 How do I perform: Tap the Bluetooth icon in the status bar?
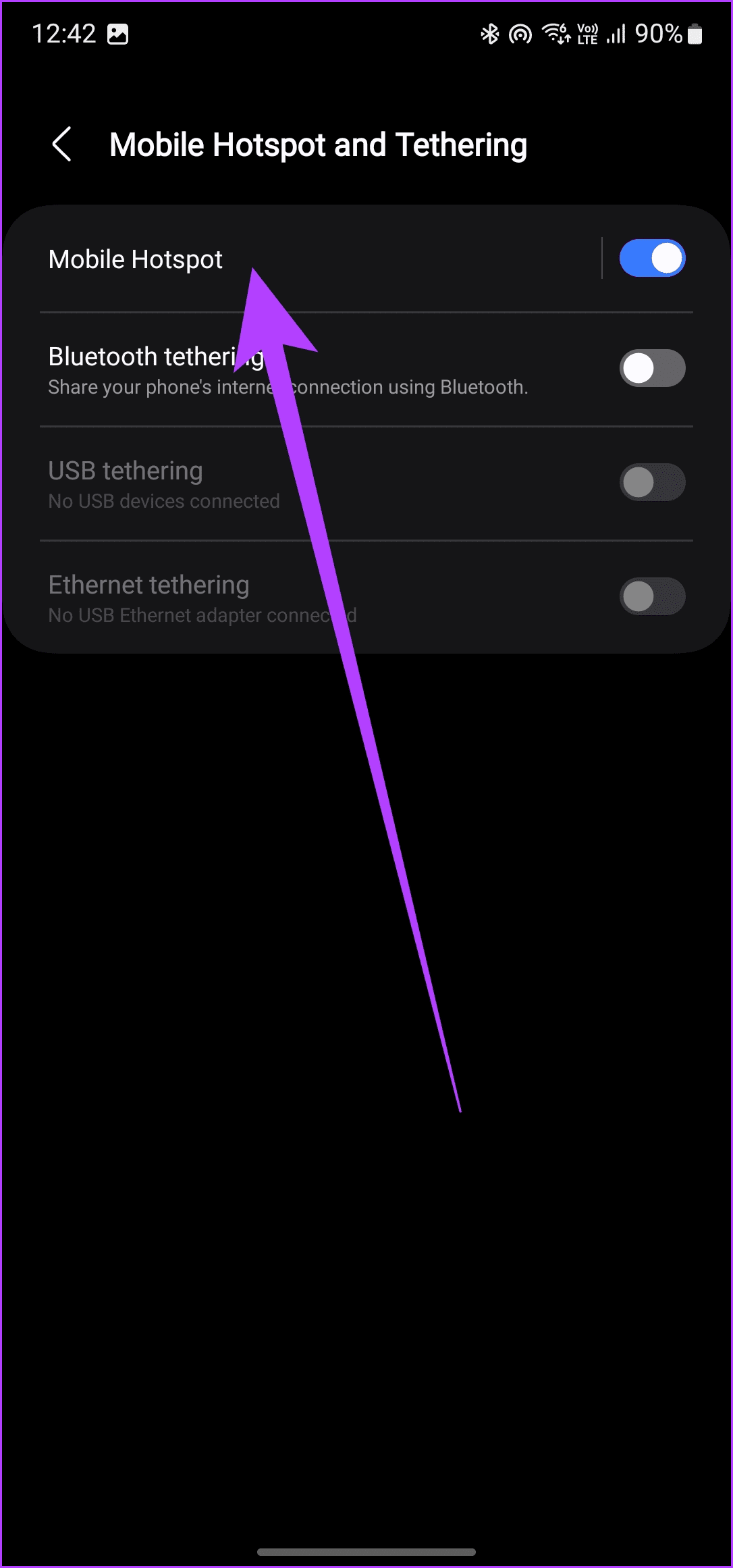pyautogui.click(x=489, y=33)
